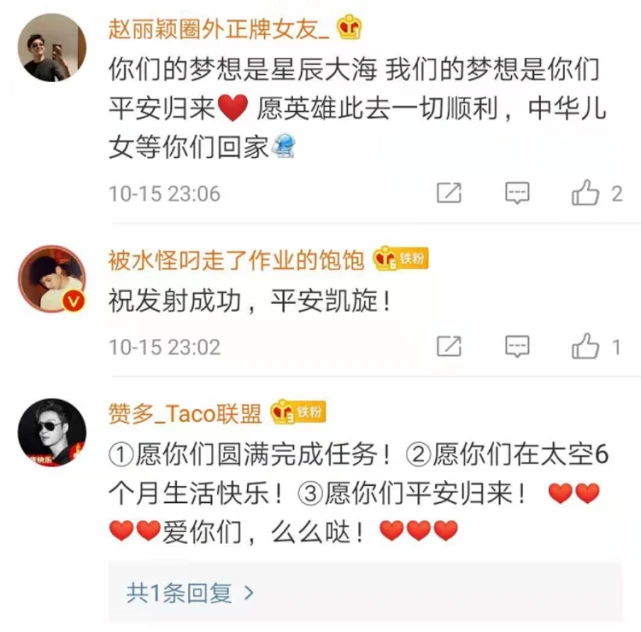Tap avatar of 赞多_Taco联盟
Image resolution: width=641 pixels, height=632 pixels.
[x=52, y=432]
